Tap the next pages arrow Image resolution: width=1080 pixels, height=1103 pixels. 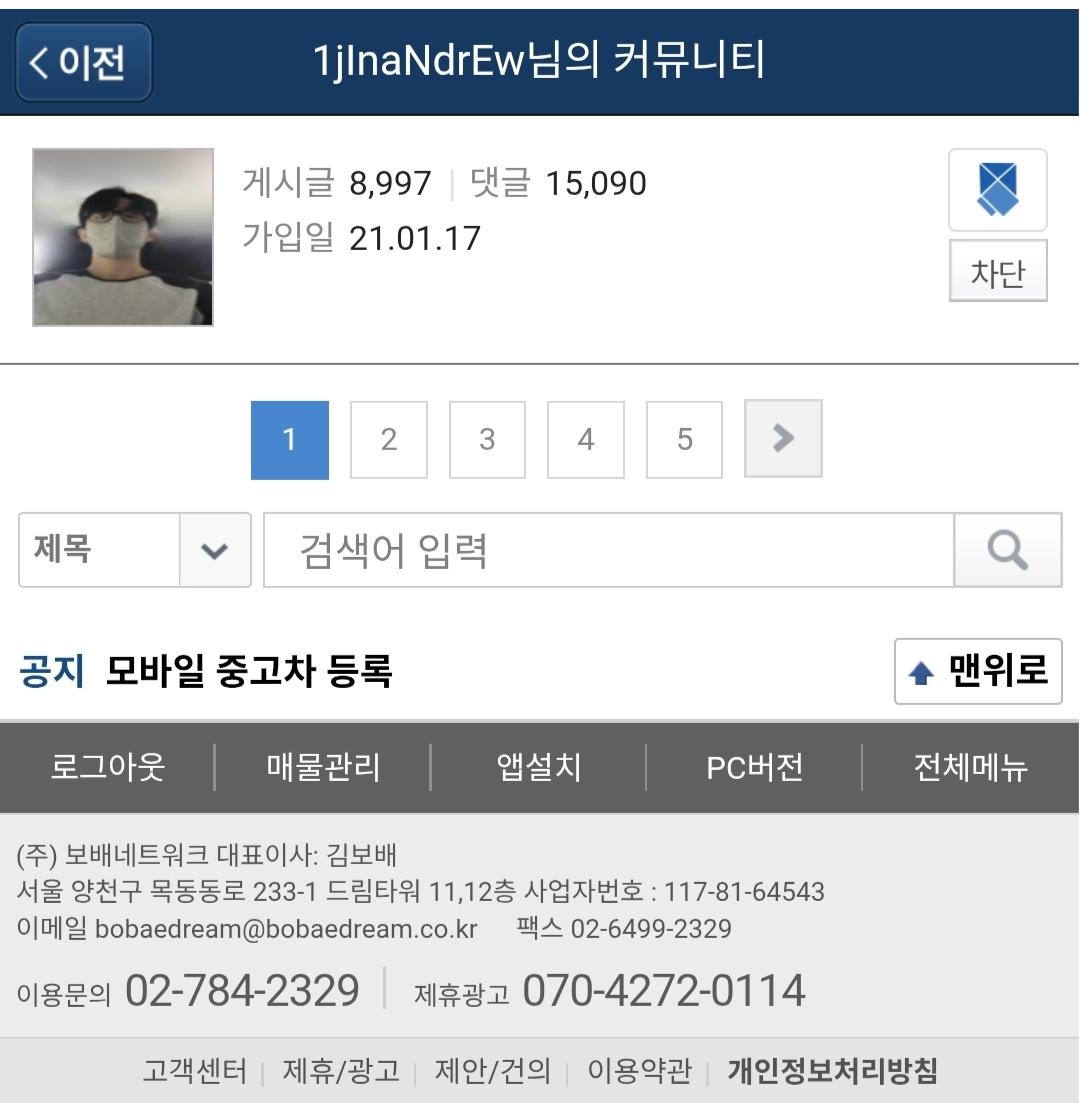click(783, 438)
